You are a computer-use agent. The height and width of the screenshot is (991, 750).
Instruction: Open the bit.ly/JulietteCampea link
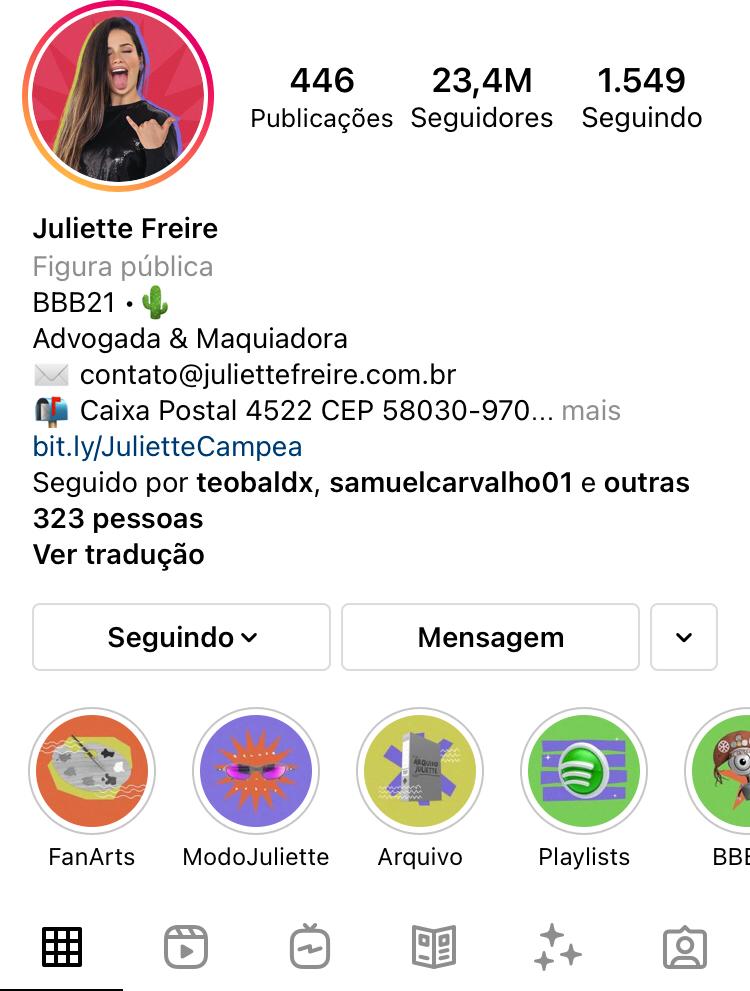coord(167,447)
